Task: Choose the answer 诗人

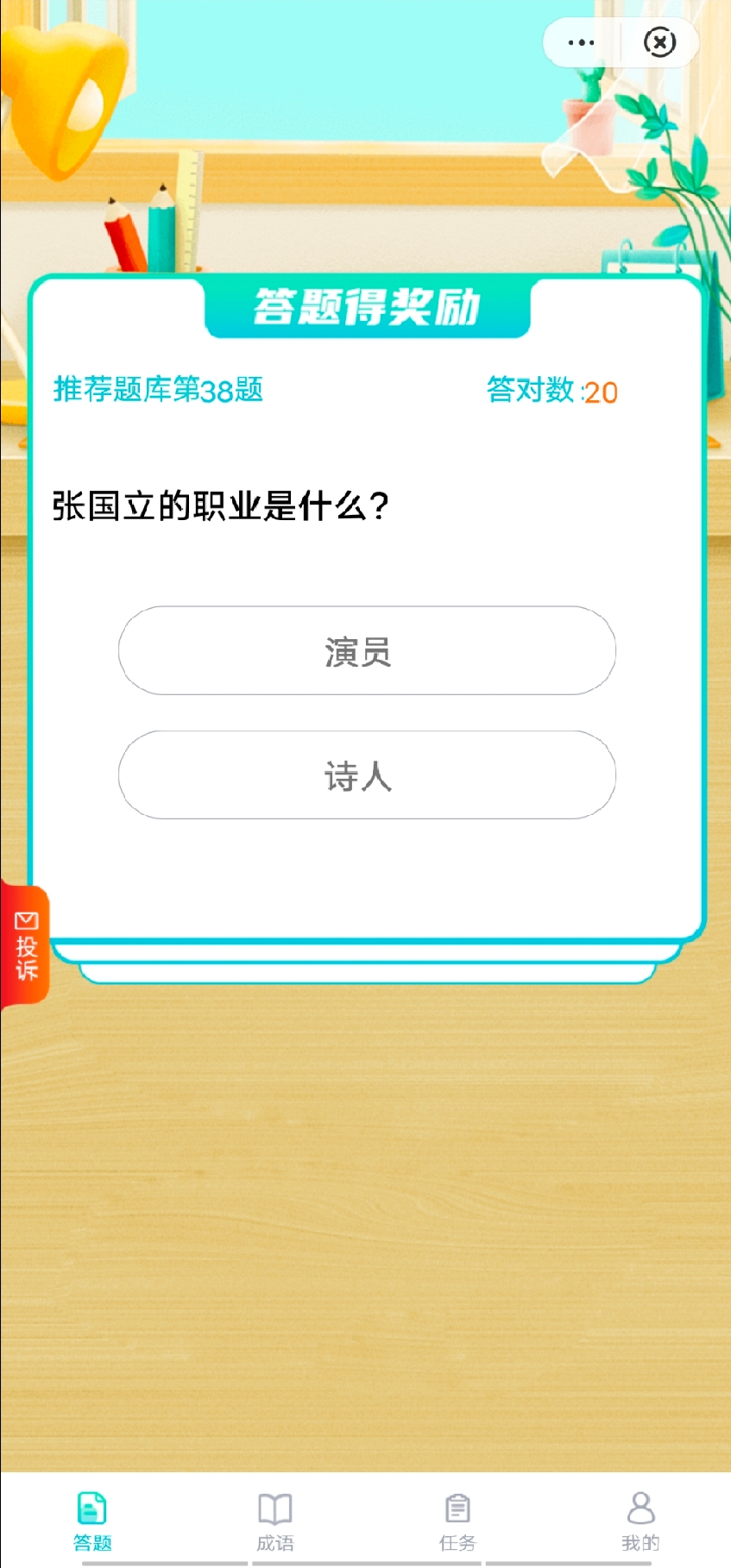Action: click(367, 775)
